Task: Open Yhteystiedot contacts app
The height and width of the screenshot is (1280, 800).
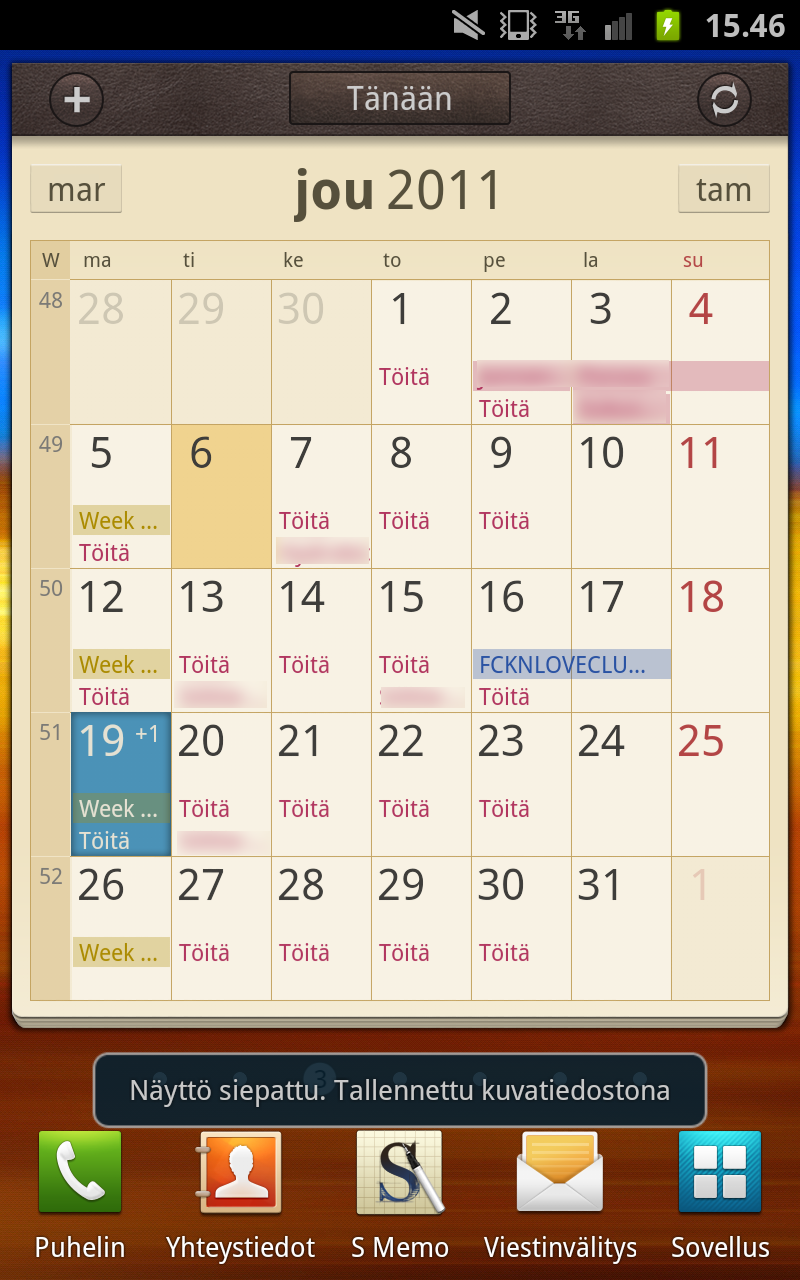Action: [x=240, y=1195]
